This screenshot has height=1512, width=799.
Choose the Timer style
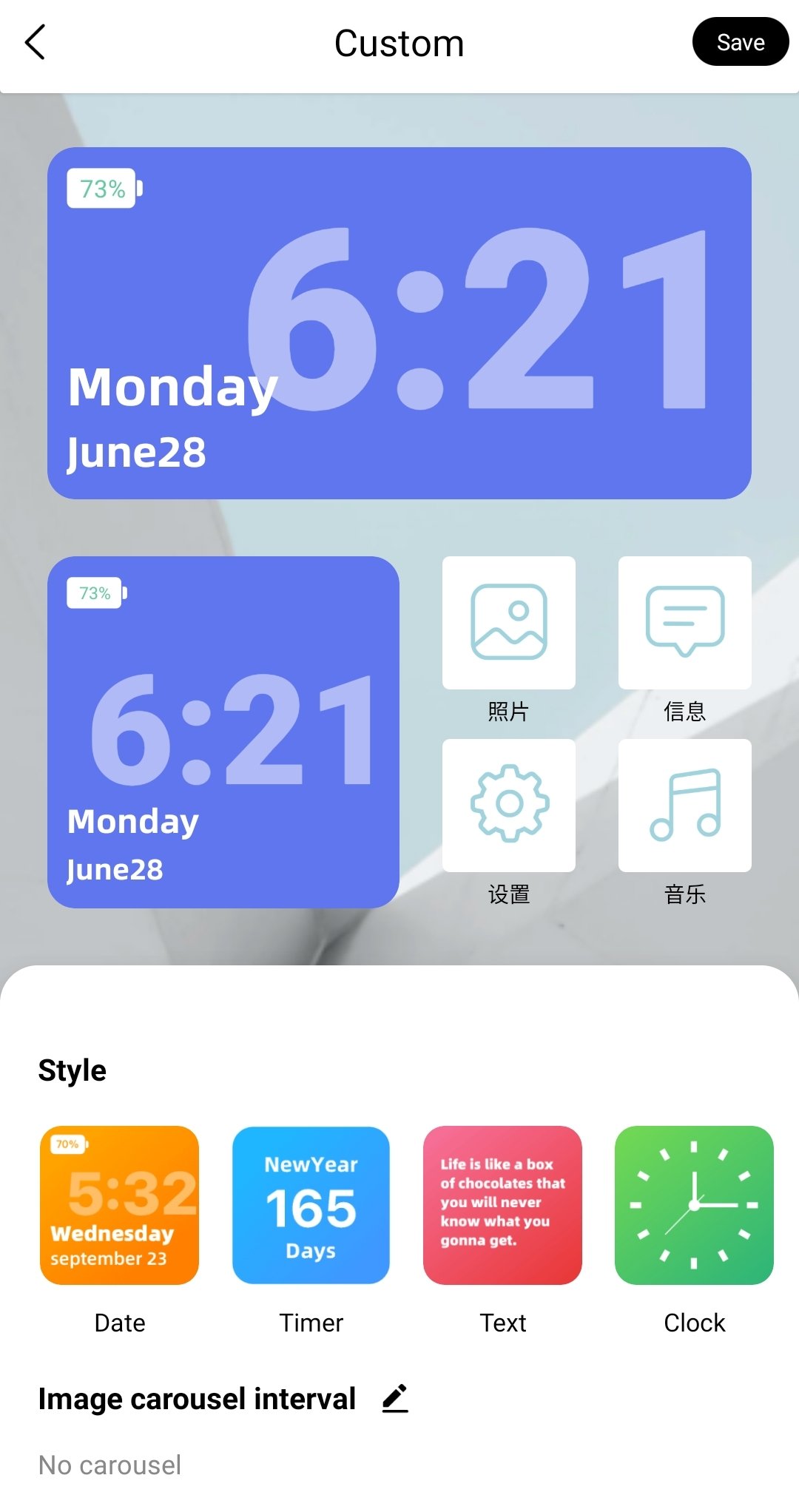coord(311,1205)
